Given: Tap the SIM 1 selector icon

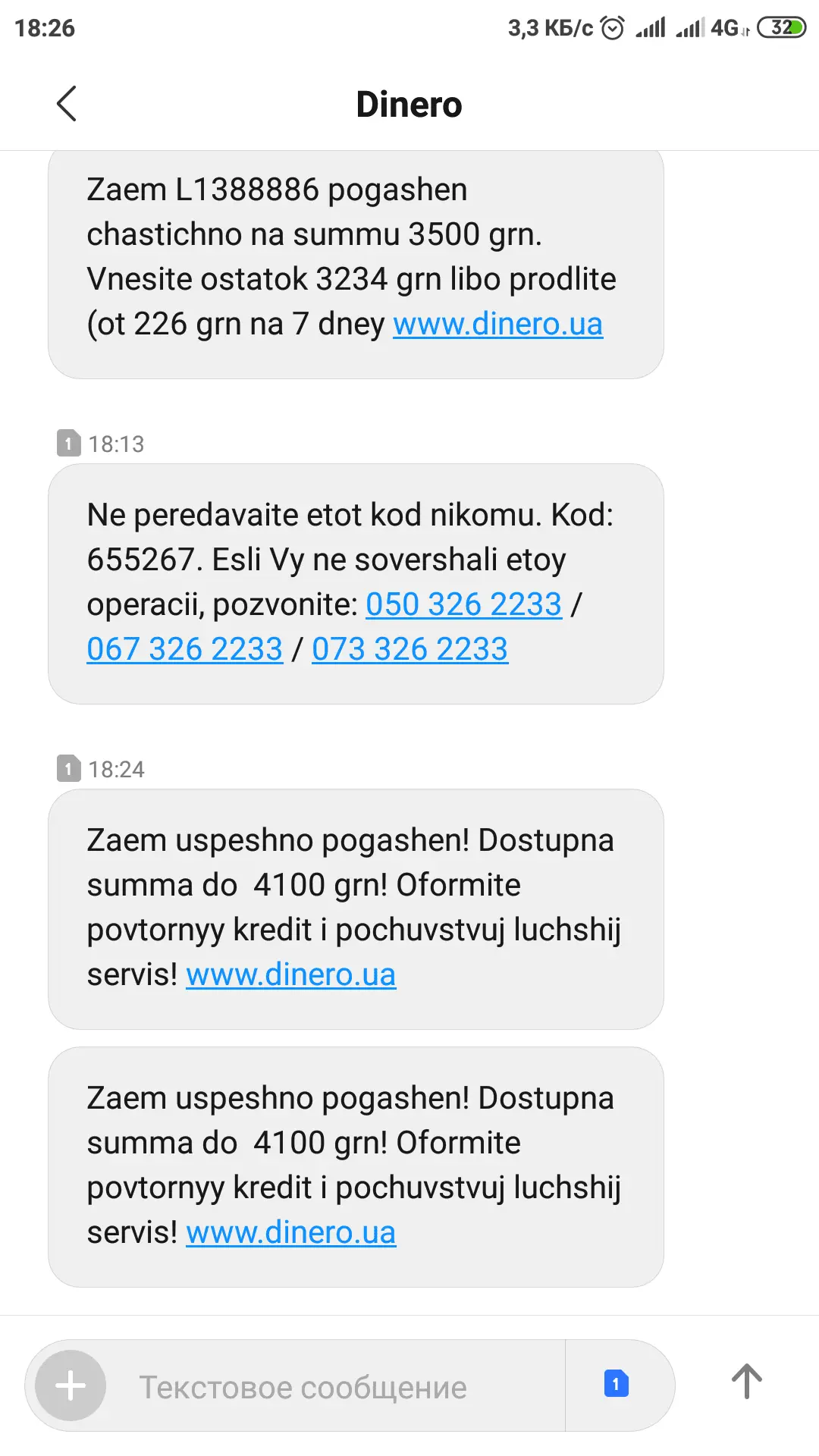Looking at the screenshot, I should (616, 1385).
